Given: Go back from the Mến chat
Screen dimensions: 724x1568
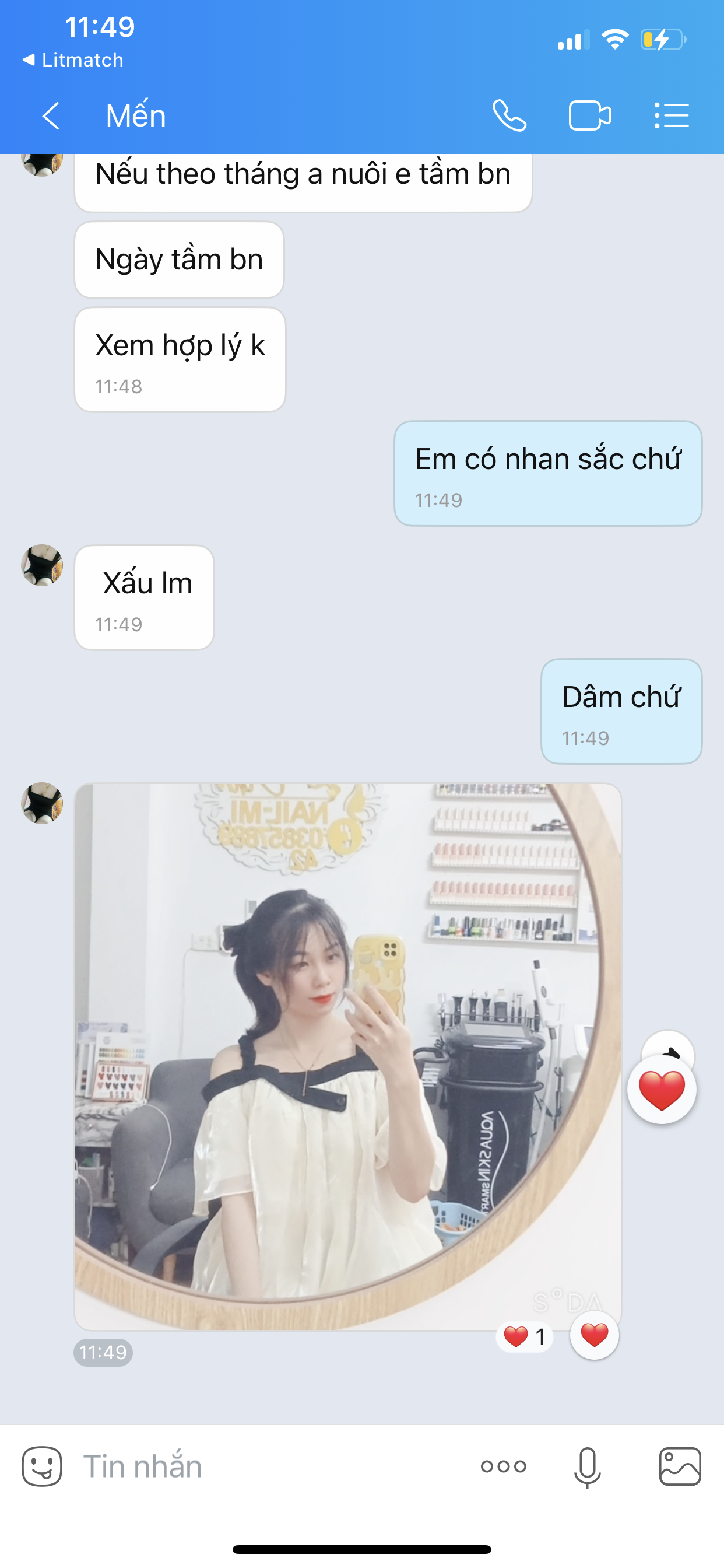Looking at the screenshot, I should (51, 116).
